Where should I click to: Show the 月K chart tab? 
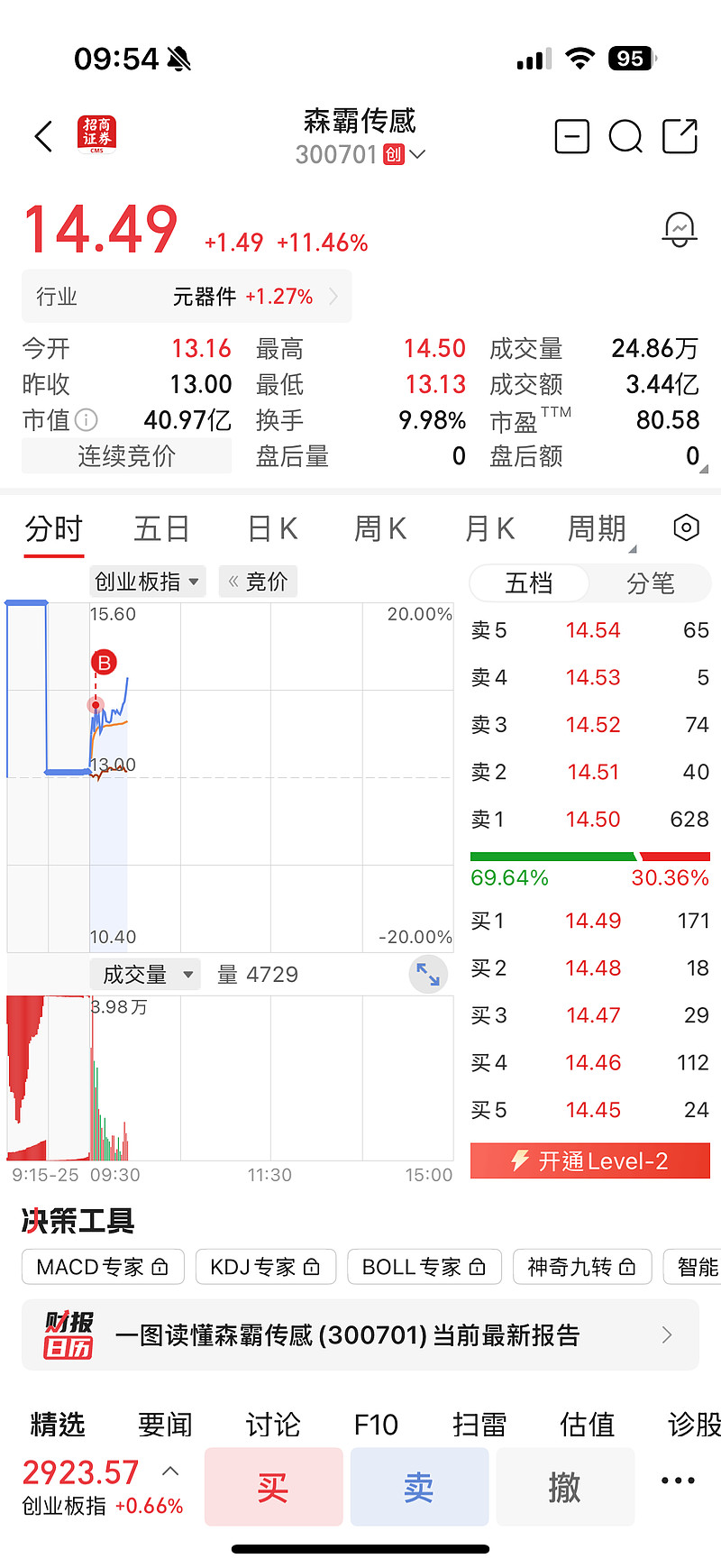click(x=489, y=529)
